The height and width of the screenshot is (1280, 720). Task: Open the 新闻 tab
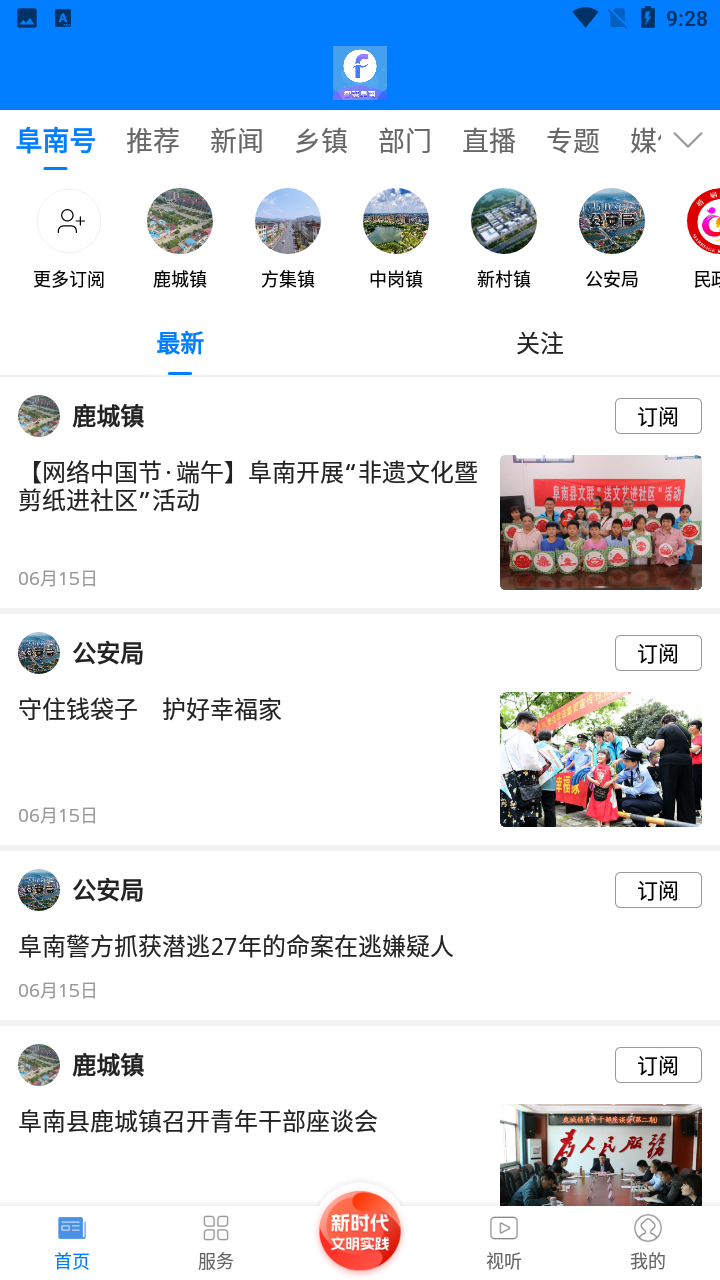[x=237, y=141]
